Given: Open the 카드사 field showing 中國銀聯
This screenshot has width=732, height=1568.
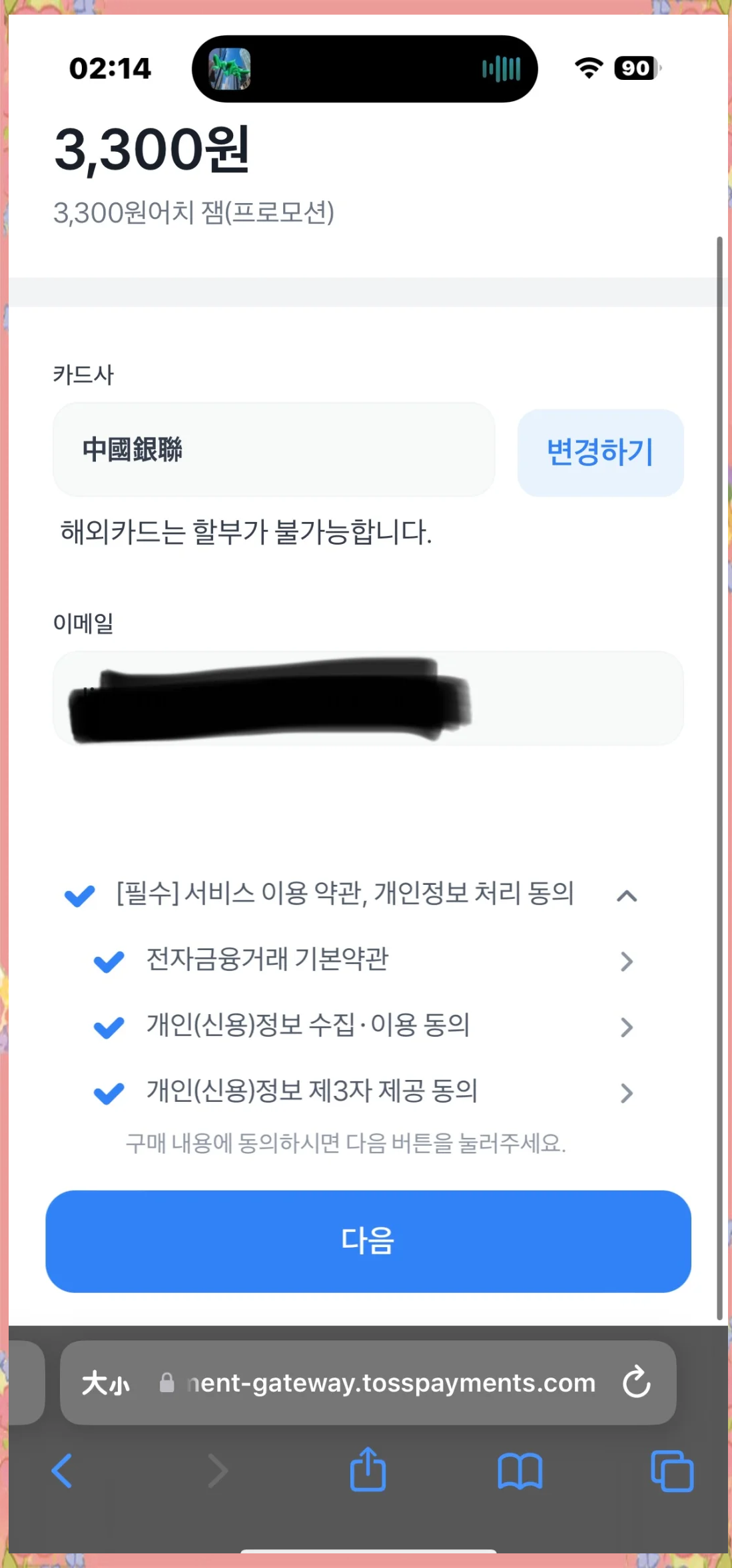Looking at the screenshot, I should coord(274,449).
